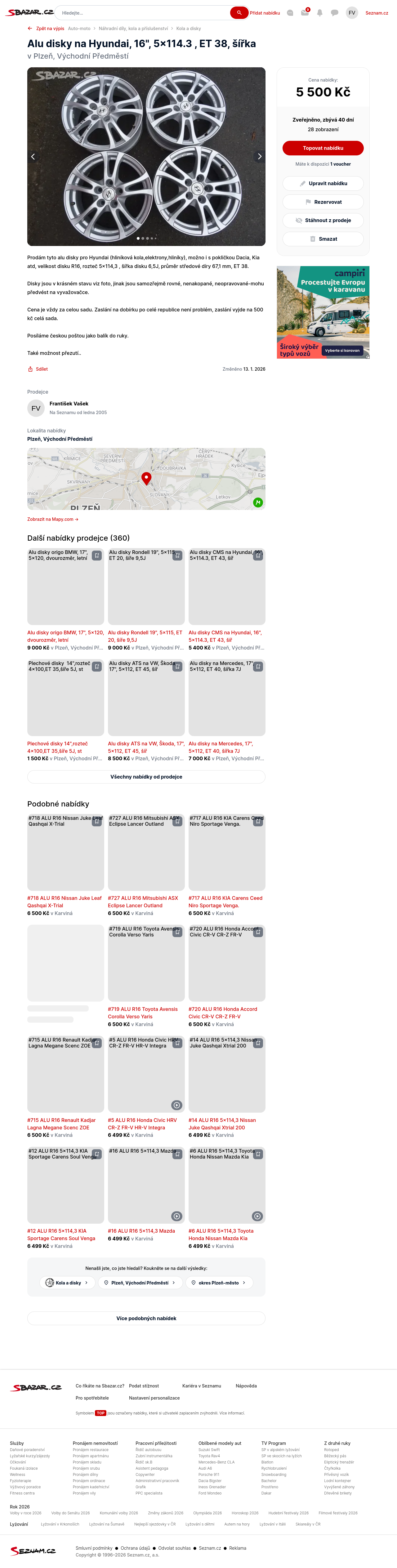Open the search field Hledejte

click(143, 13)
